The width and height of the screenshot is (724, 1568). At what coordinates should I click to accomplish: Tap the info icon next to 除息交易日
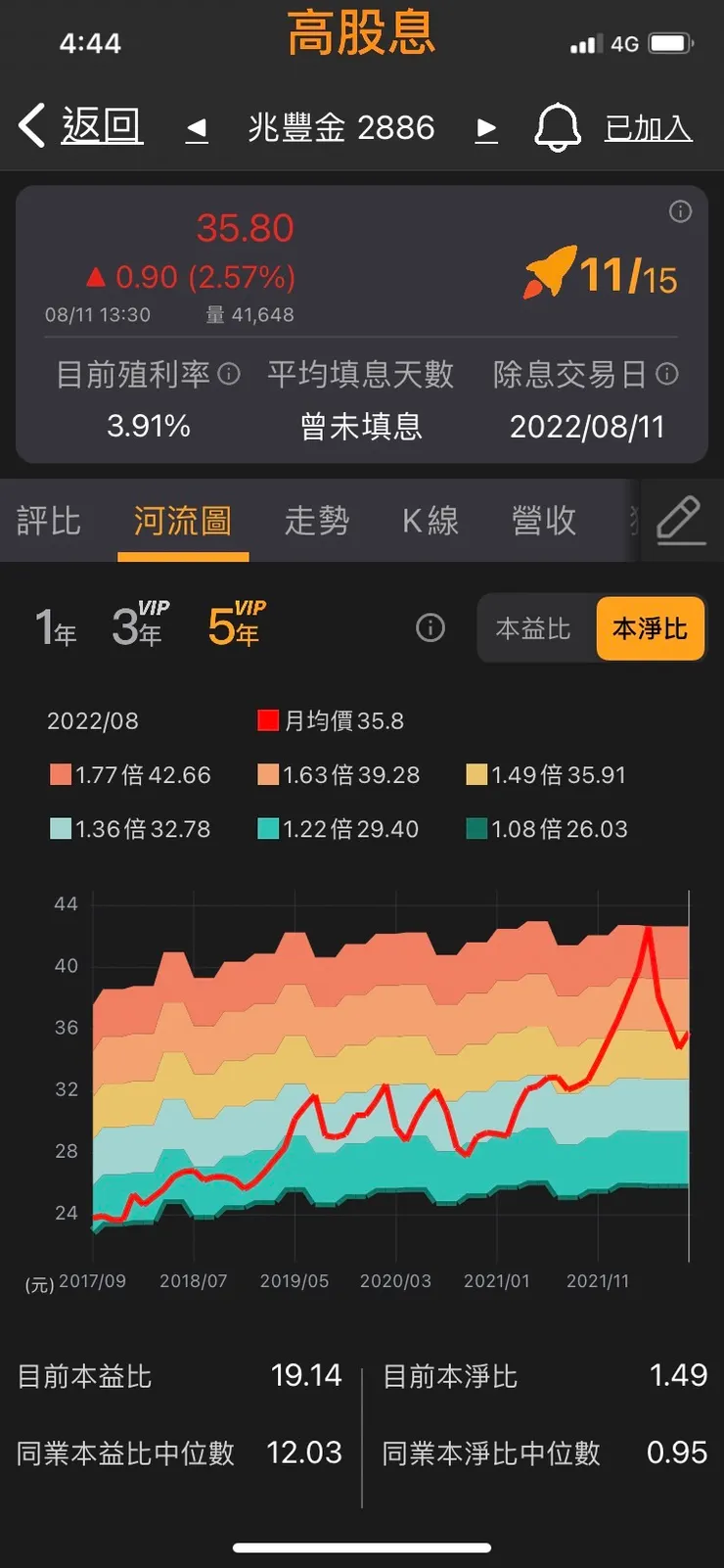pyautogui.click(x=669, y=375)
